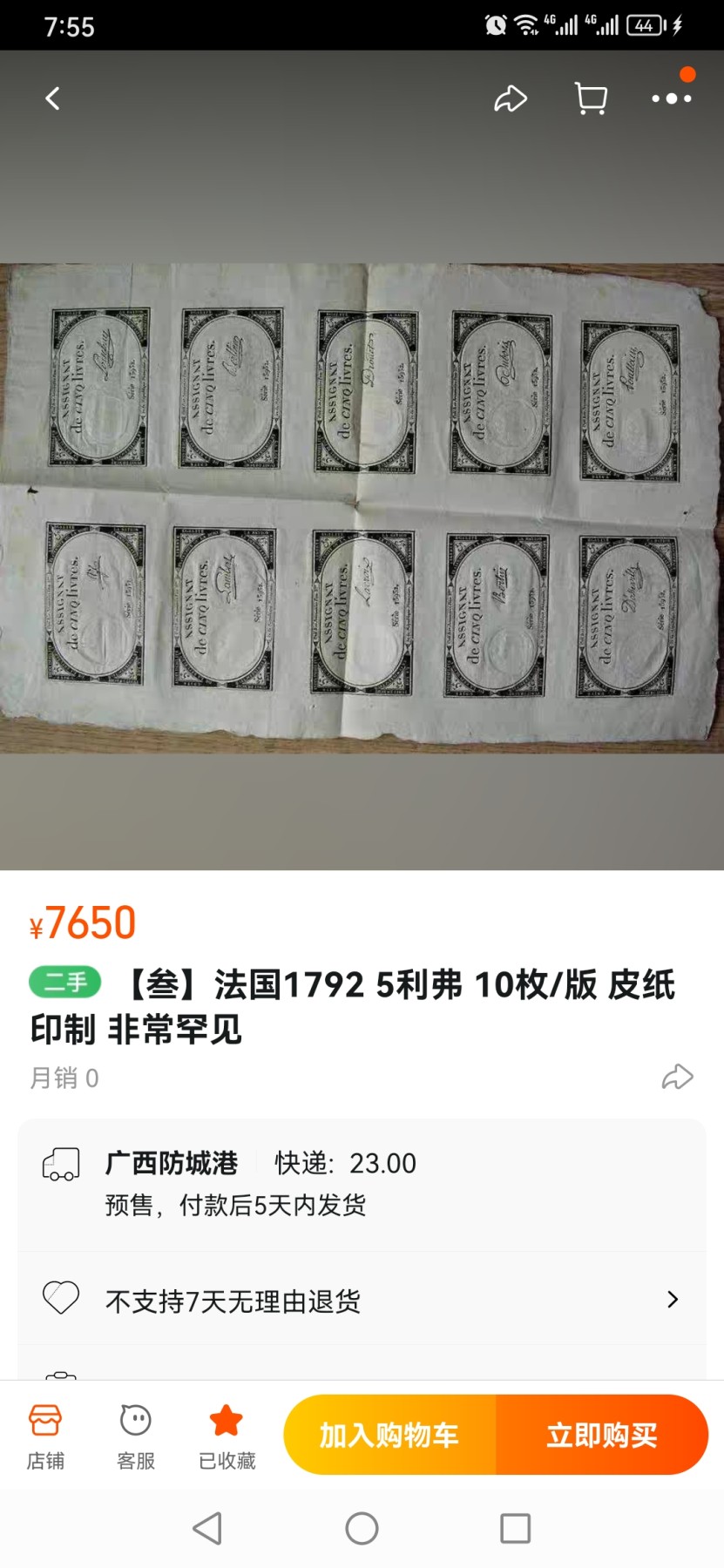Tap share arrow beside monthly sales
The height and width of the screenshot is (1568, 724).
coord(677,1078)
